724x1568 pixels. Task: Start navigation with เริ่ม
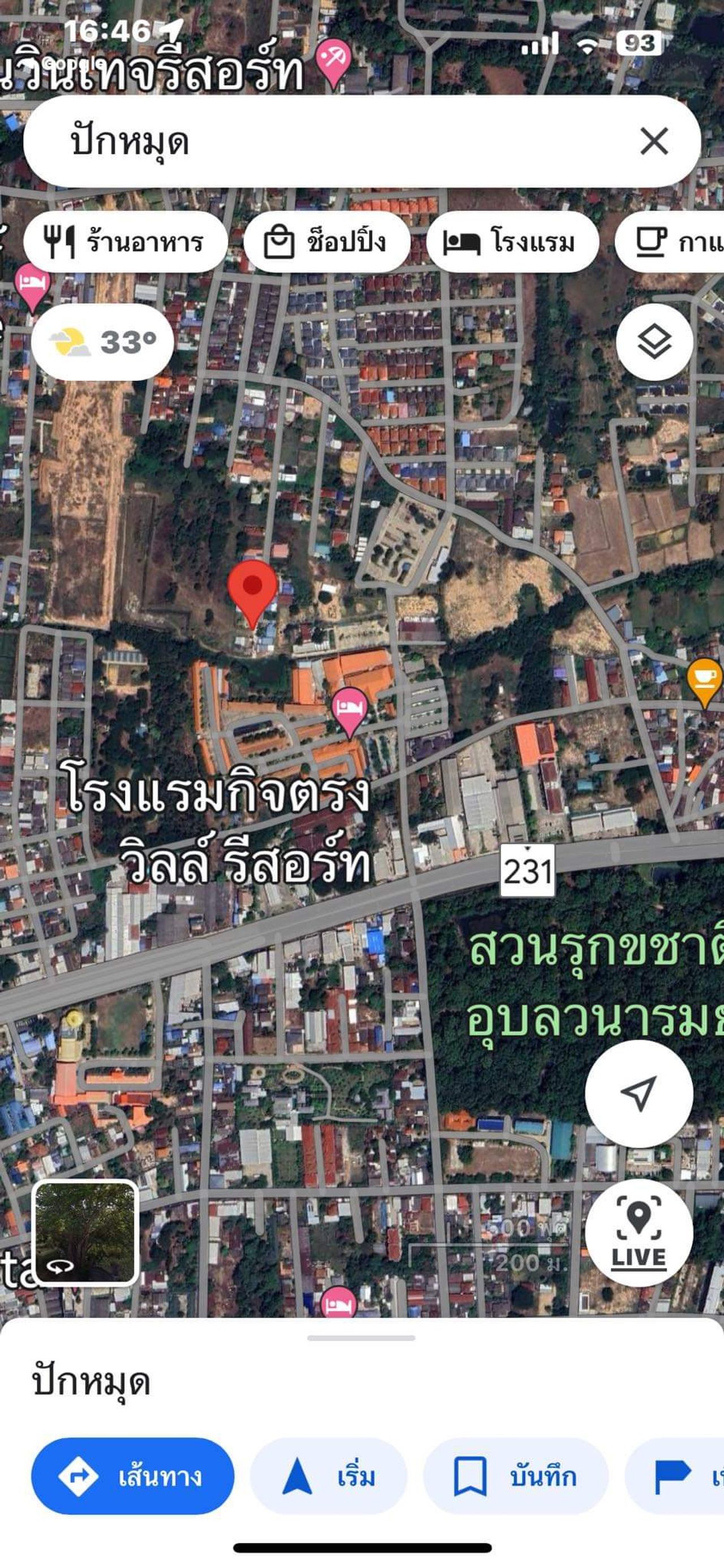[x=329, y=1476]
